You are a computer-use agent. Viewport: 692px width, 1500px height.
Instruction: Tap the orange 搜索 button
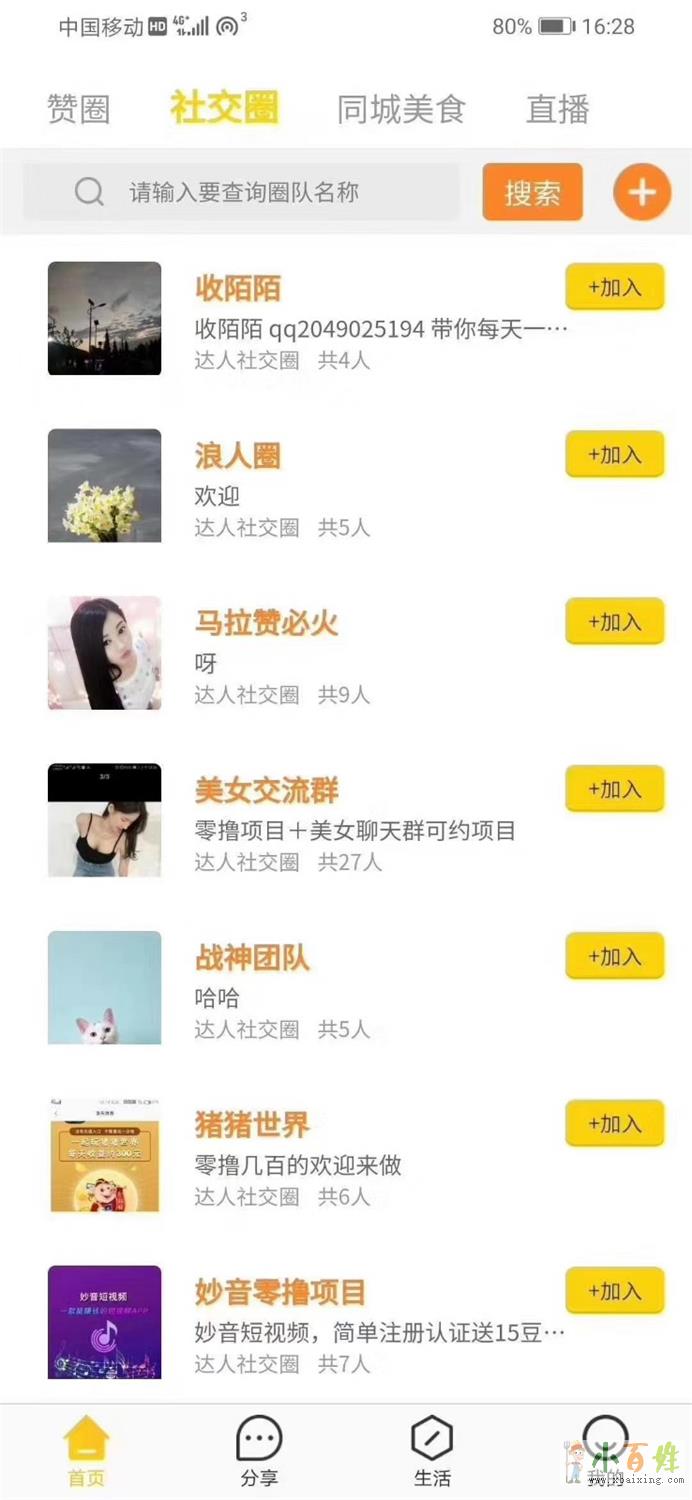coord(532,192)
